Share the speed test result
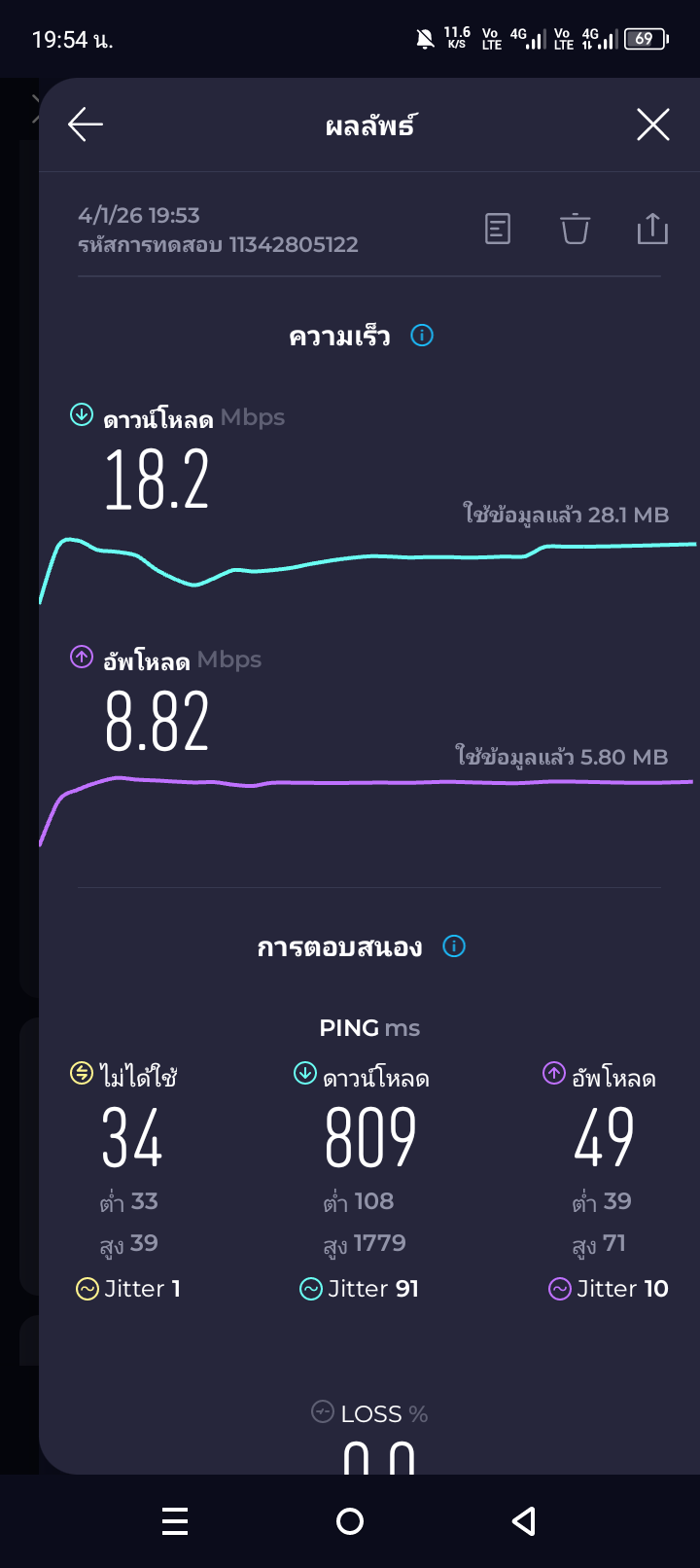Image resolution: width=700 pixels, height=1568 pixels. pos(651,230)
